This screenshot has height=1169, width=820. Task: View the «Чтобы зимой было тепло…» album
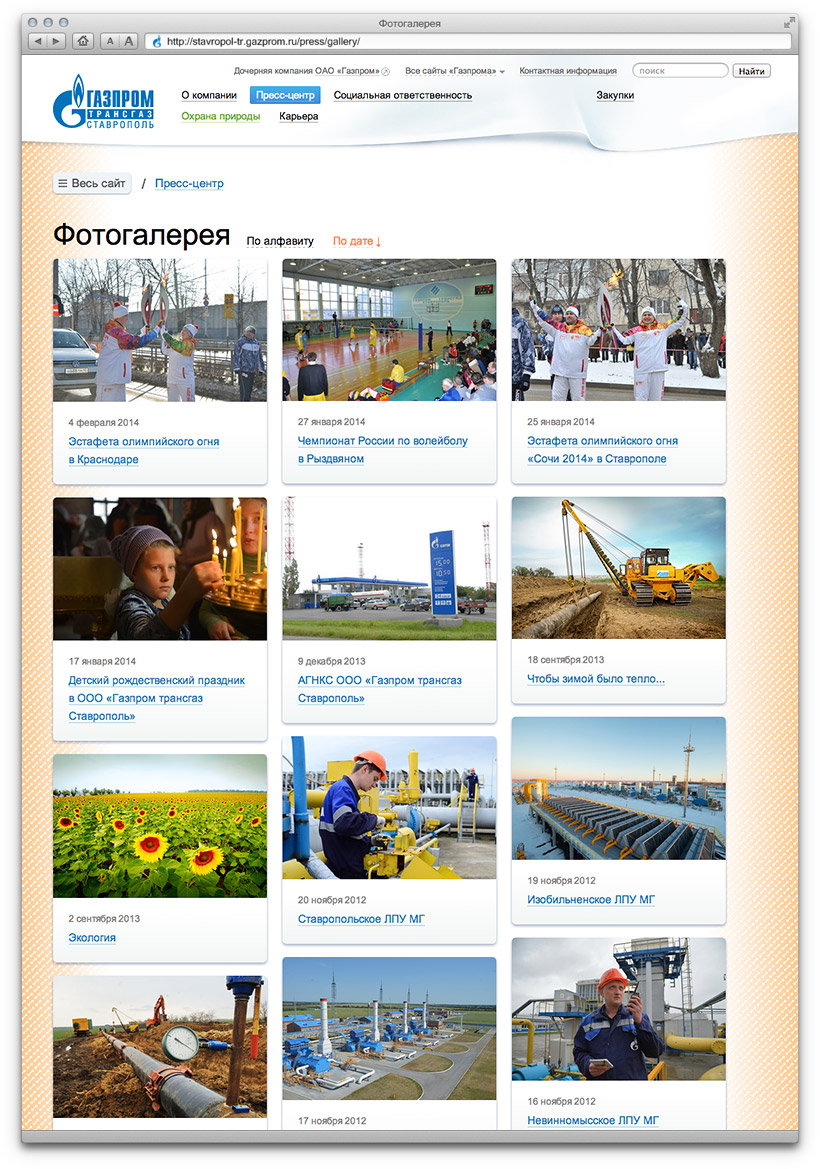coord(595,678)
